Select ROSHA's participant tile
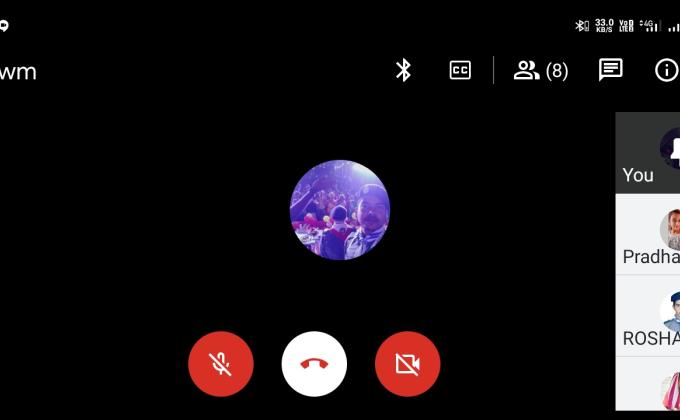 [648, 316]
